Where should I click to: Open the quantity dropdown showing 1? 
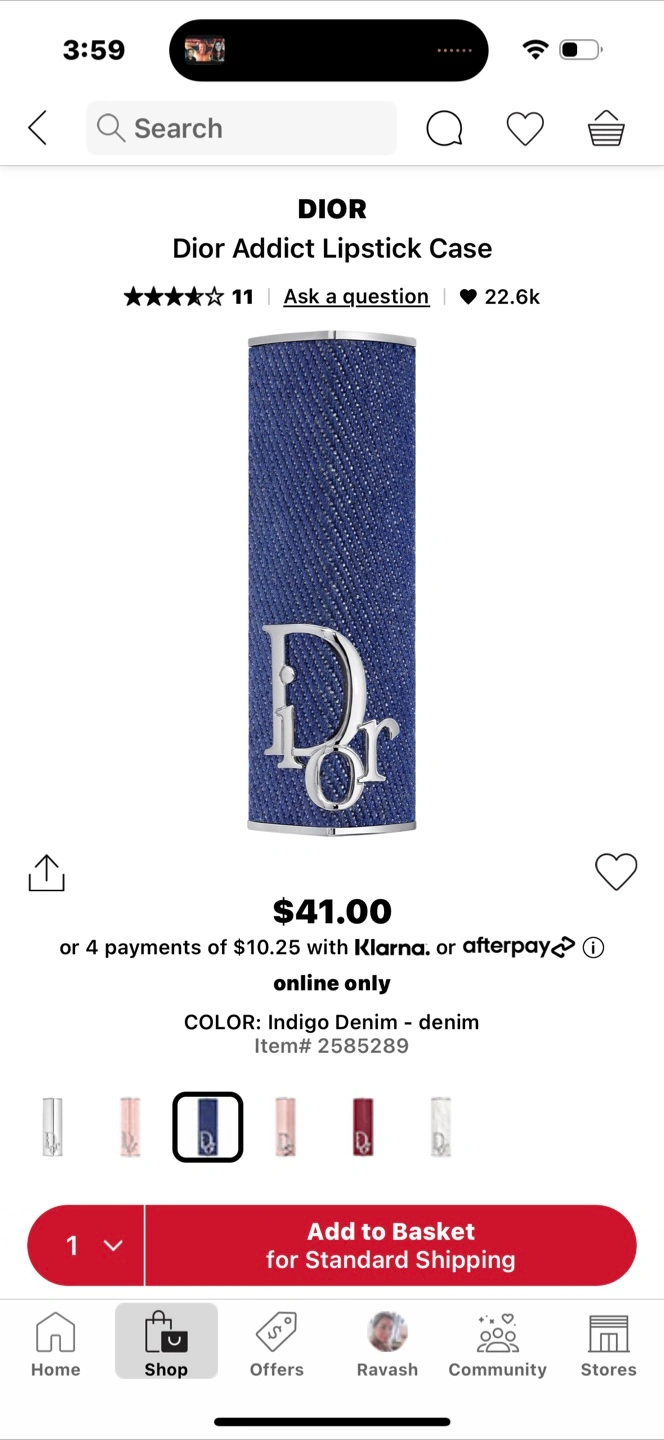click(87, 1245)
